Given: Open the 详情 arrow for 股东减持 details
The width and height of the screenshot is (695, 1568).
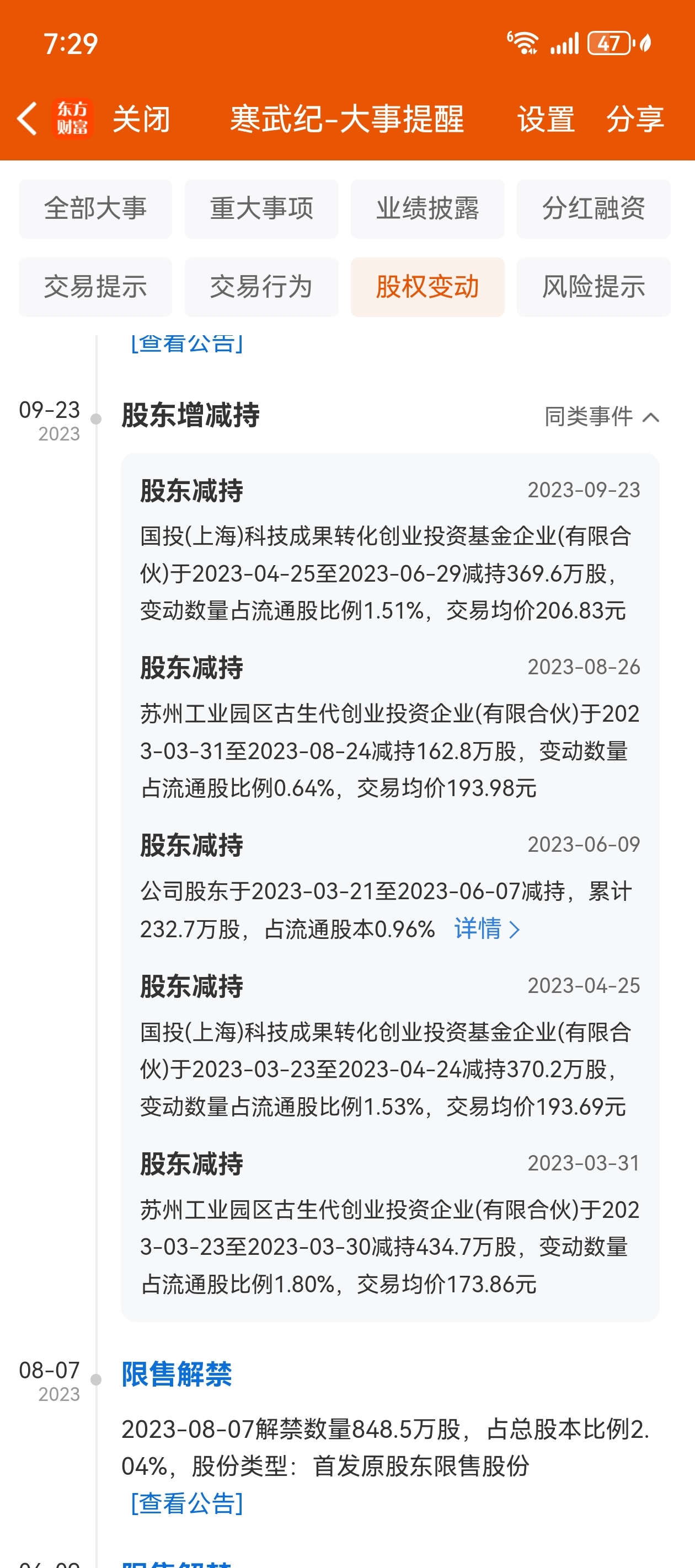Looking at the screenshot, I should pos(487,928).
